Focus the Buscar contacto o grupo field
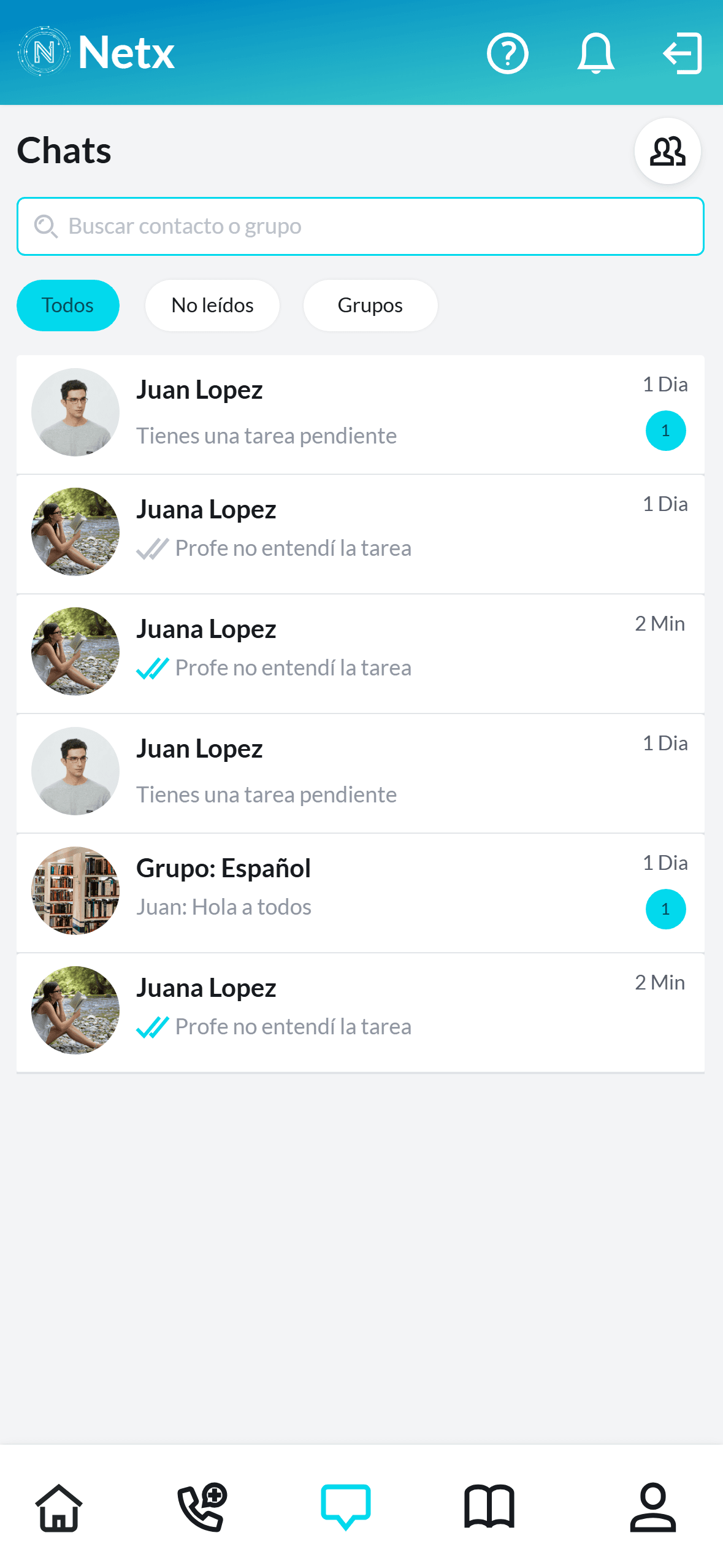The image size is (723, 1568). [361, 226]
